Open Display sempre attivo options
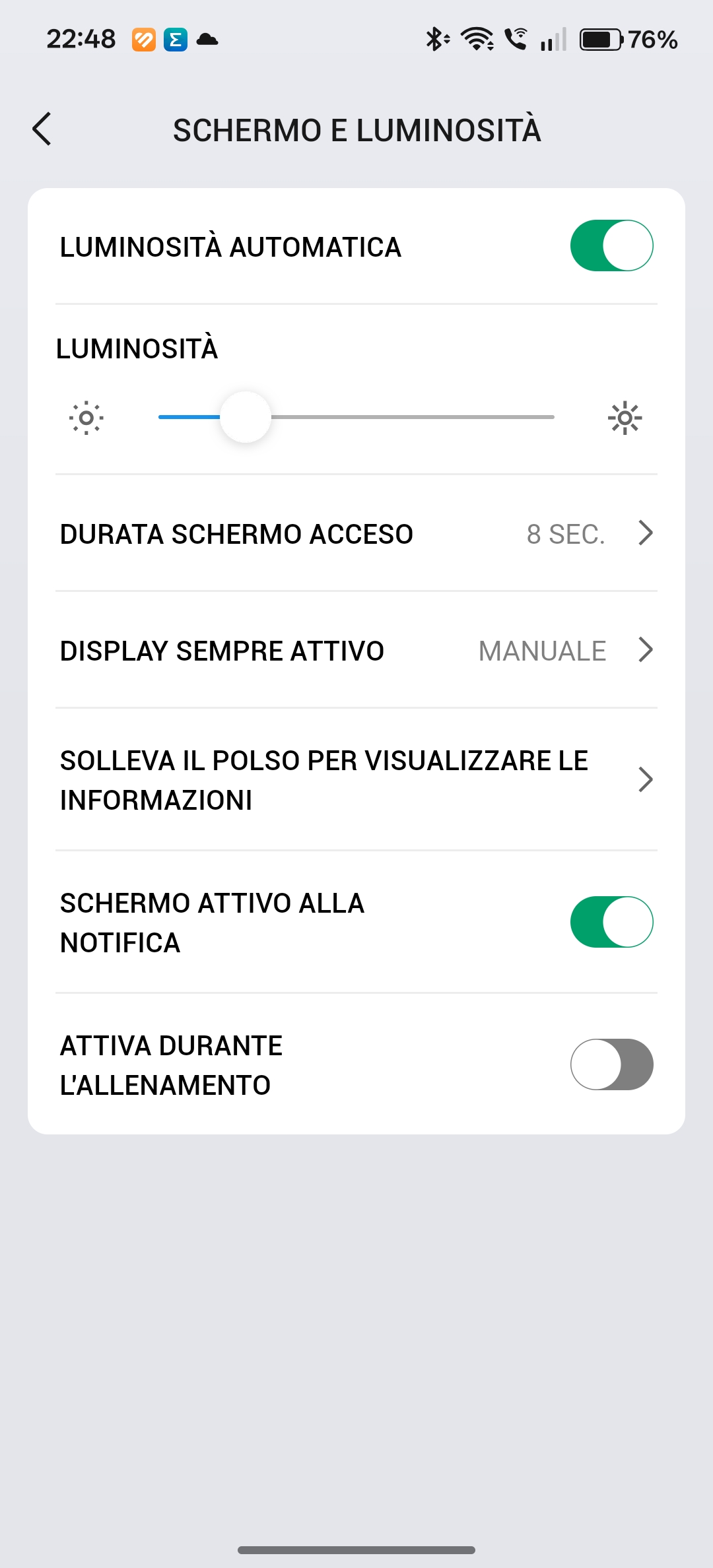 tap(356, 650)
